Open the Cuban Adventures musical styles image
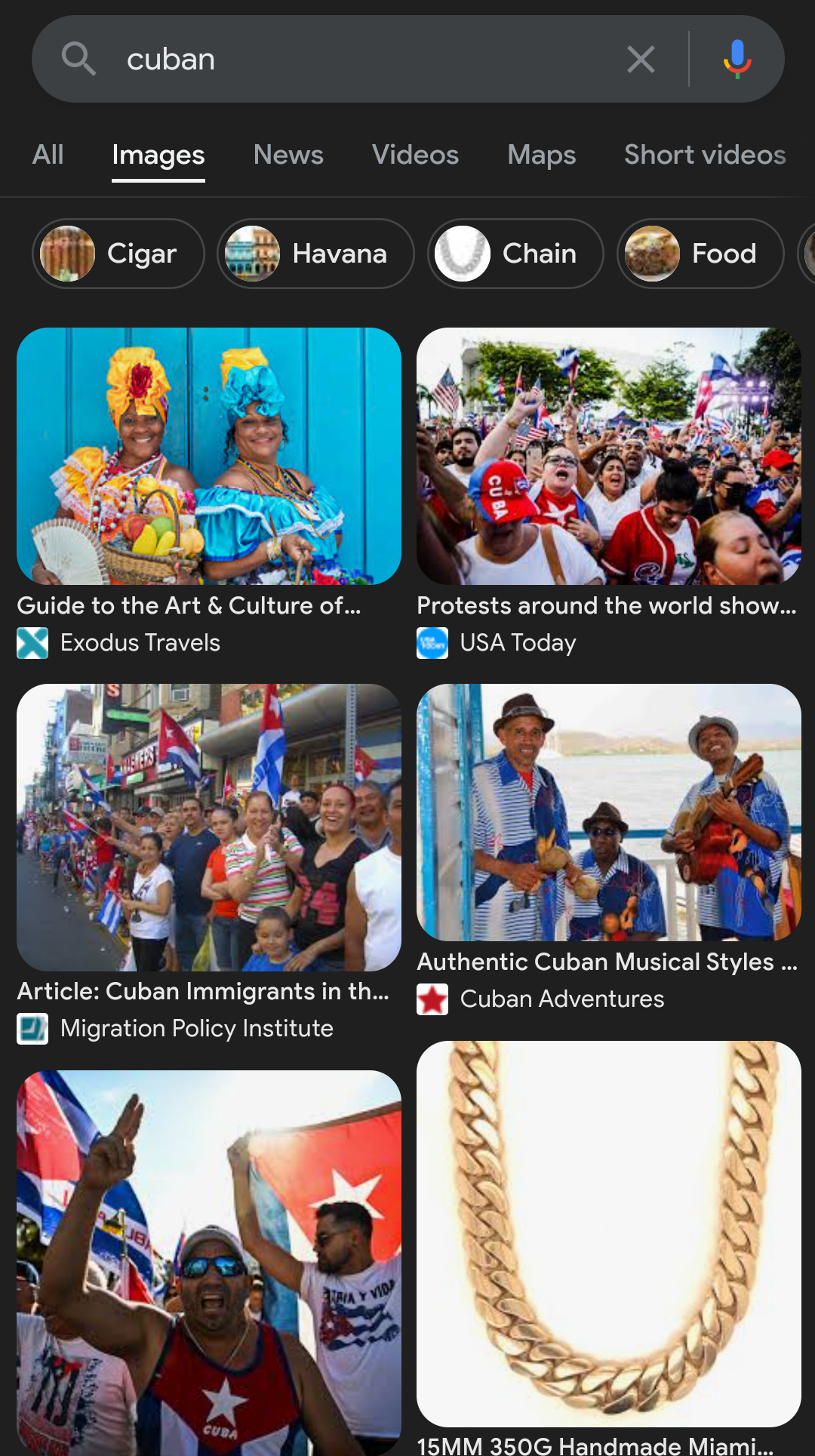This screenshot has height=1456, width=815. tap(608, 812)
